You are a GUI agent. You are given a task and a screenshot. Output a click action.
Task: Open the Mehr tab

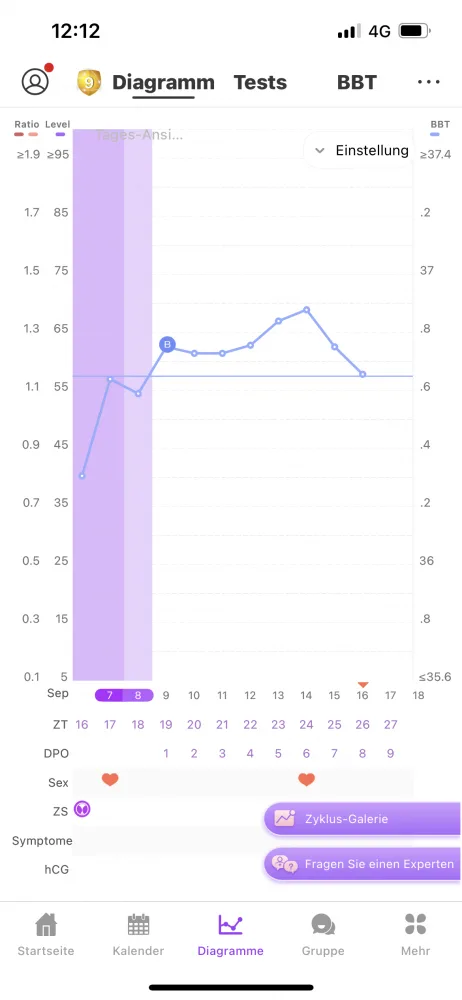pyautogui.click(x=415, y=934)
